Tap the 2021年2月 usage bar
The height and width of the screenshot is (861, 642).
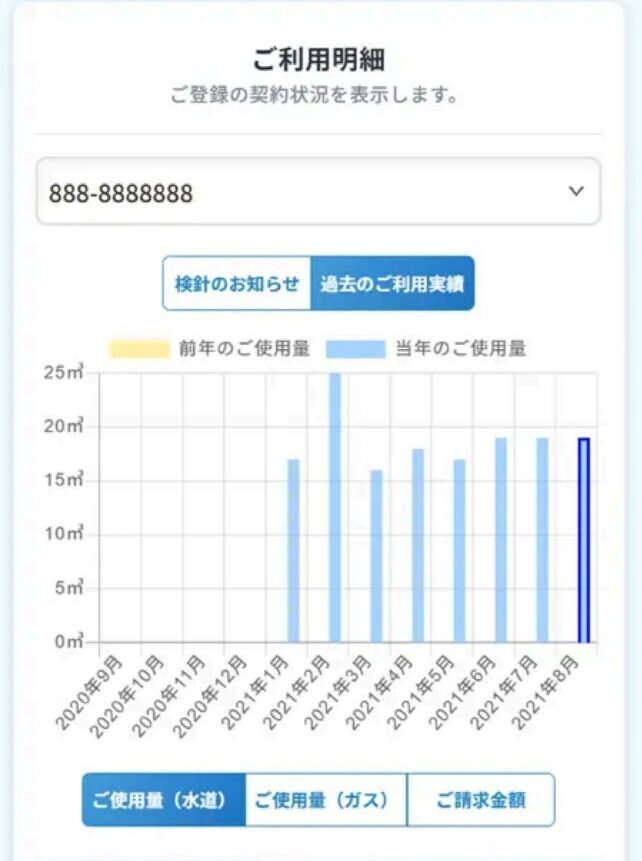click(x=335, y=508)
